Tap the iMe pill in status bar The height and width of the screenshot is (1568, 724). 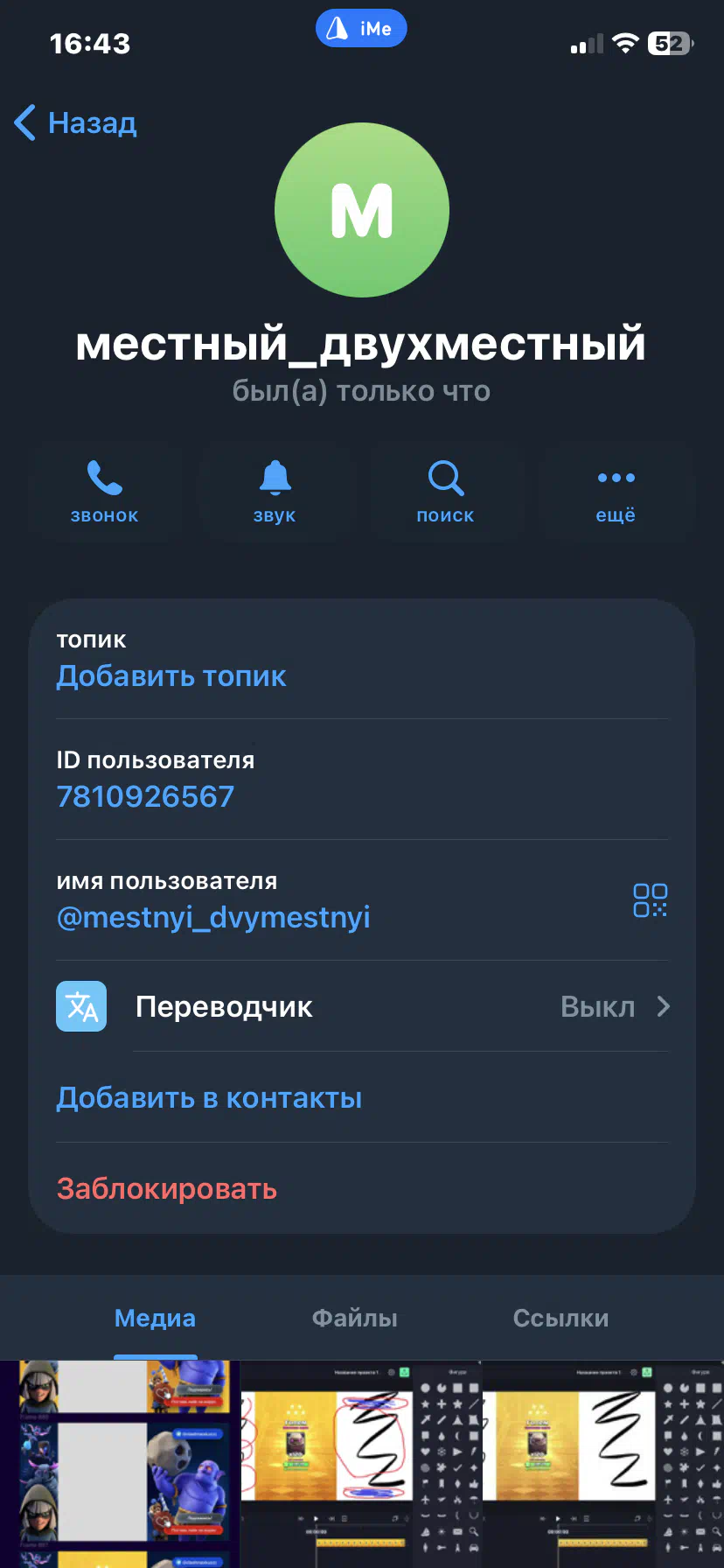361,29
